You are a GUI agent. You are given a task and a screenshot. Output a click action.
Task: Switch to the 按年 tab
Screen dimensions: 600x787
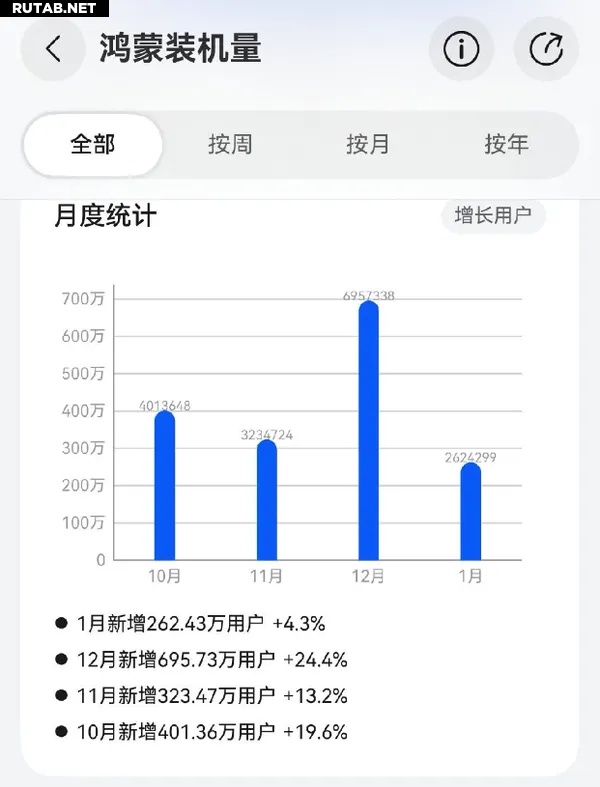point(506,144)
